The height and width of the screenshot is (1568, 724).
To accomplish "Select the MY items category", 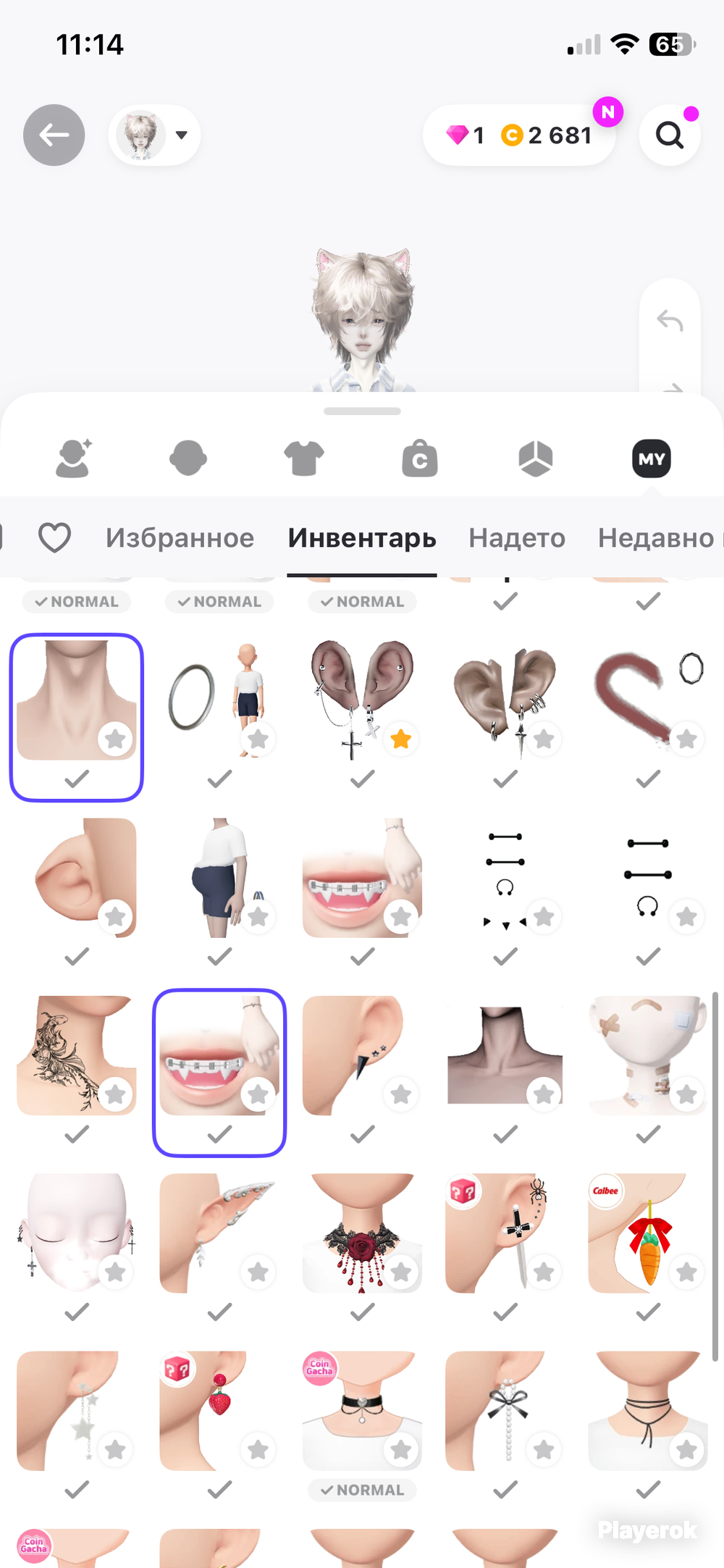I will click(x=652, y=458).
